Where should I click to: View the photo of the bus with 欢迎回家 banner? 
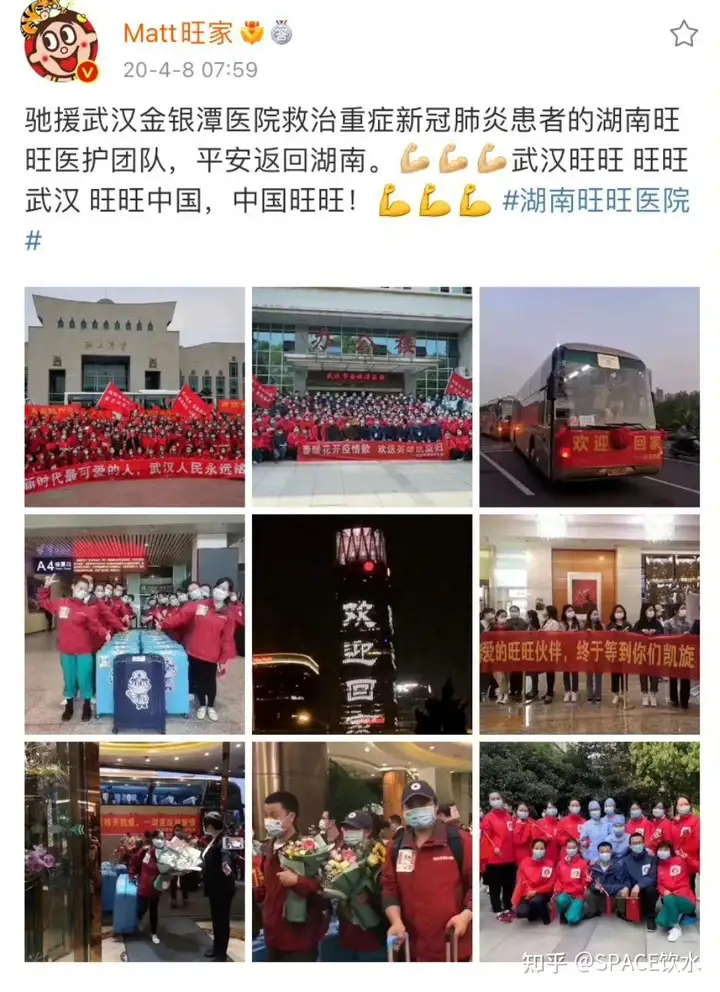coord(589,397)
